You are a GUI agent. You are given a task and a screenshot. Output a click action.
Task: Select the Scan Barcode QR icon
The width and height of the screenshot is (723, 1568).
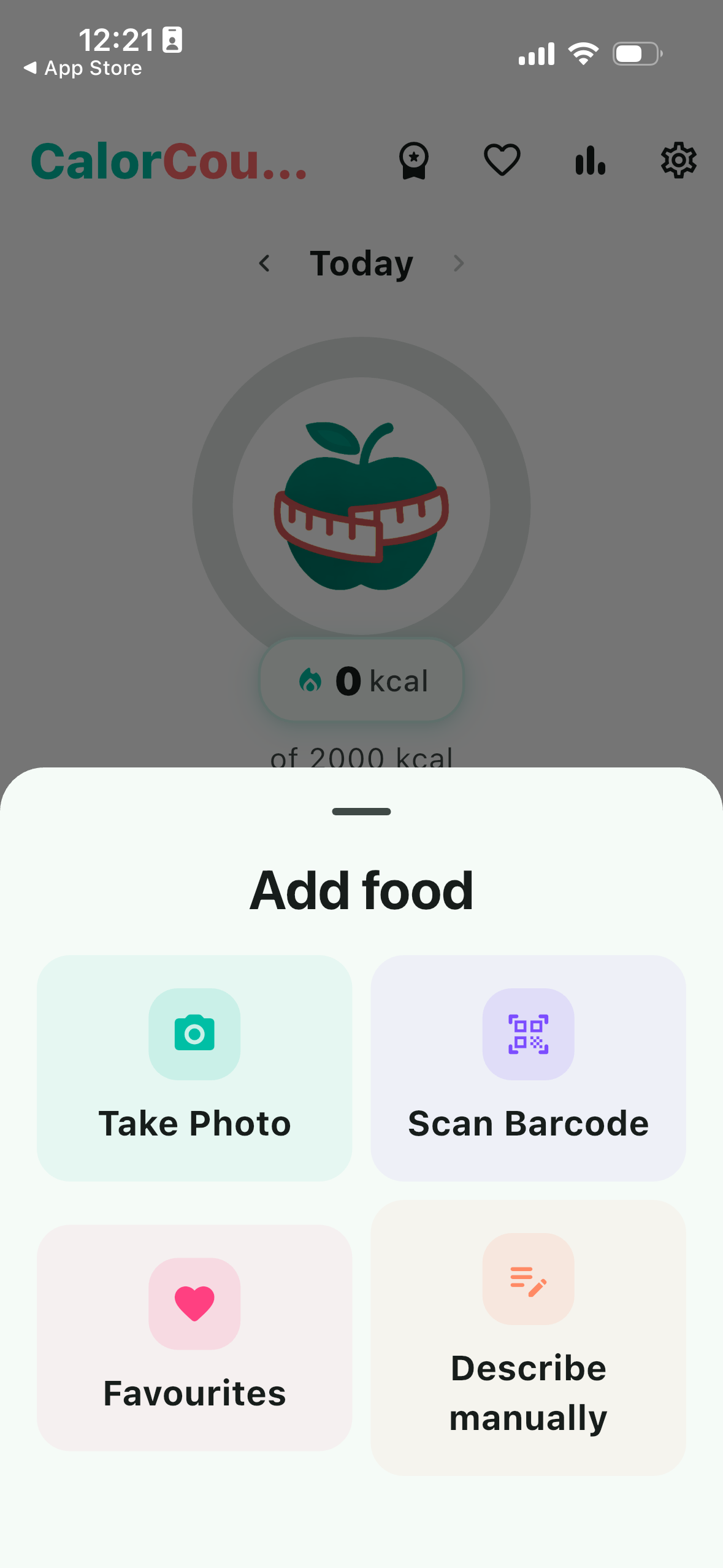pos(527,1034)
